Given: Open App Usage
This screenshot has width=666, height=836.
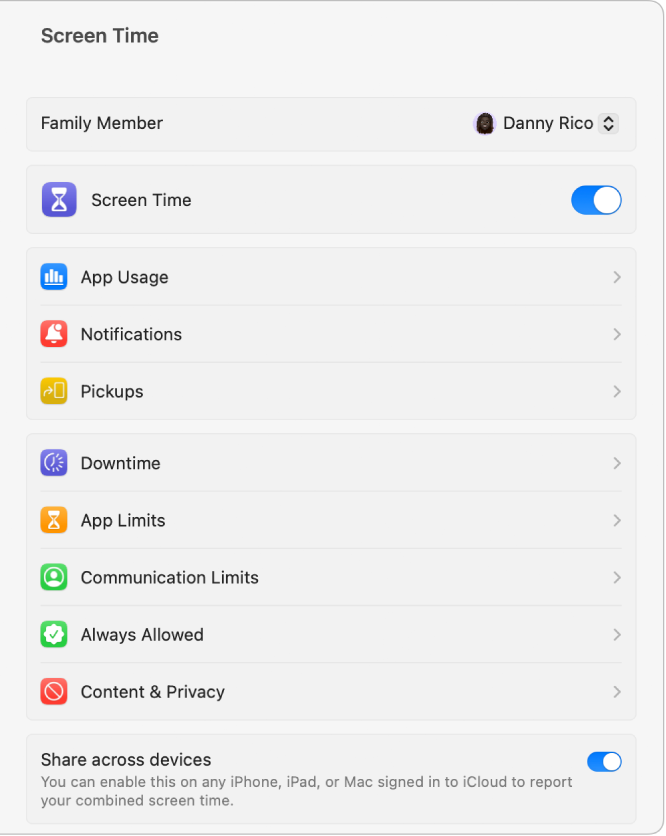Looking at the screenshot, I should click(x=330, y=277).
